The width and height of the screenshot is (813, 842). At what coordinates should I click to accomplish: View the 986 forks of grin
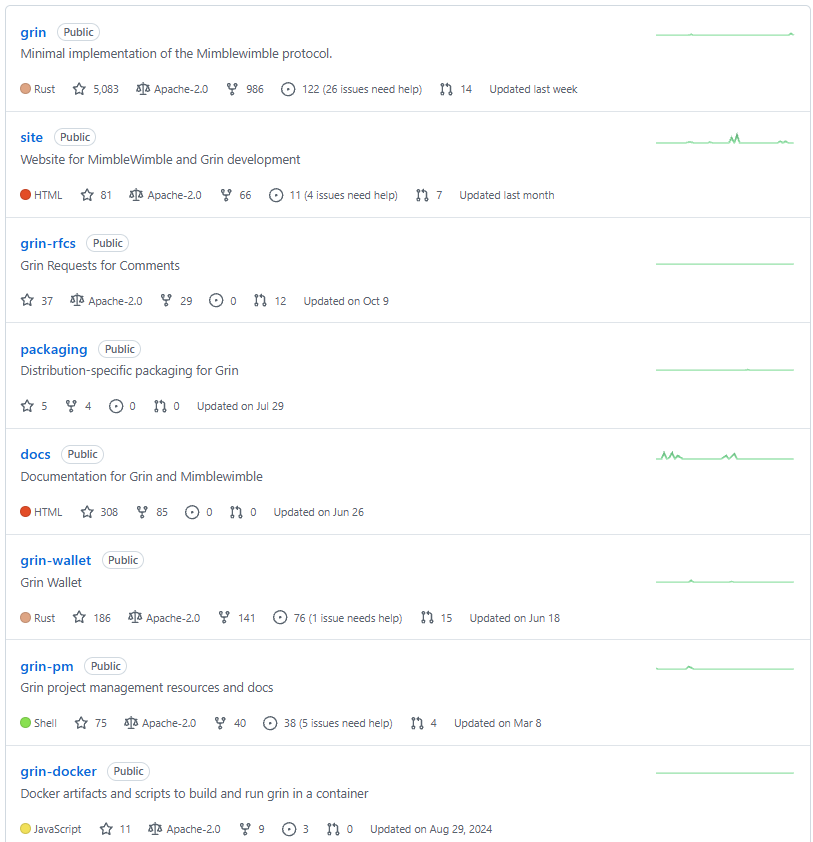pos(245,89)
